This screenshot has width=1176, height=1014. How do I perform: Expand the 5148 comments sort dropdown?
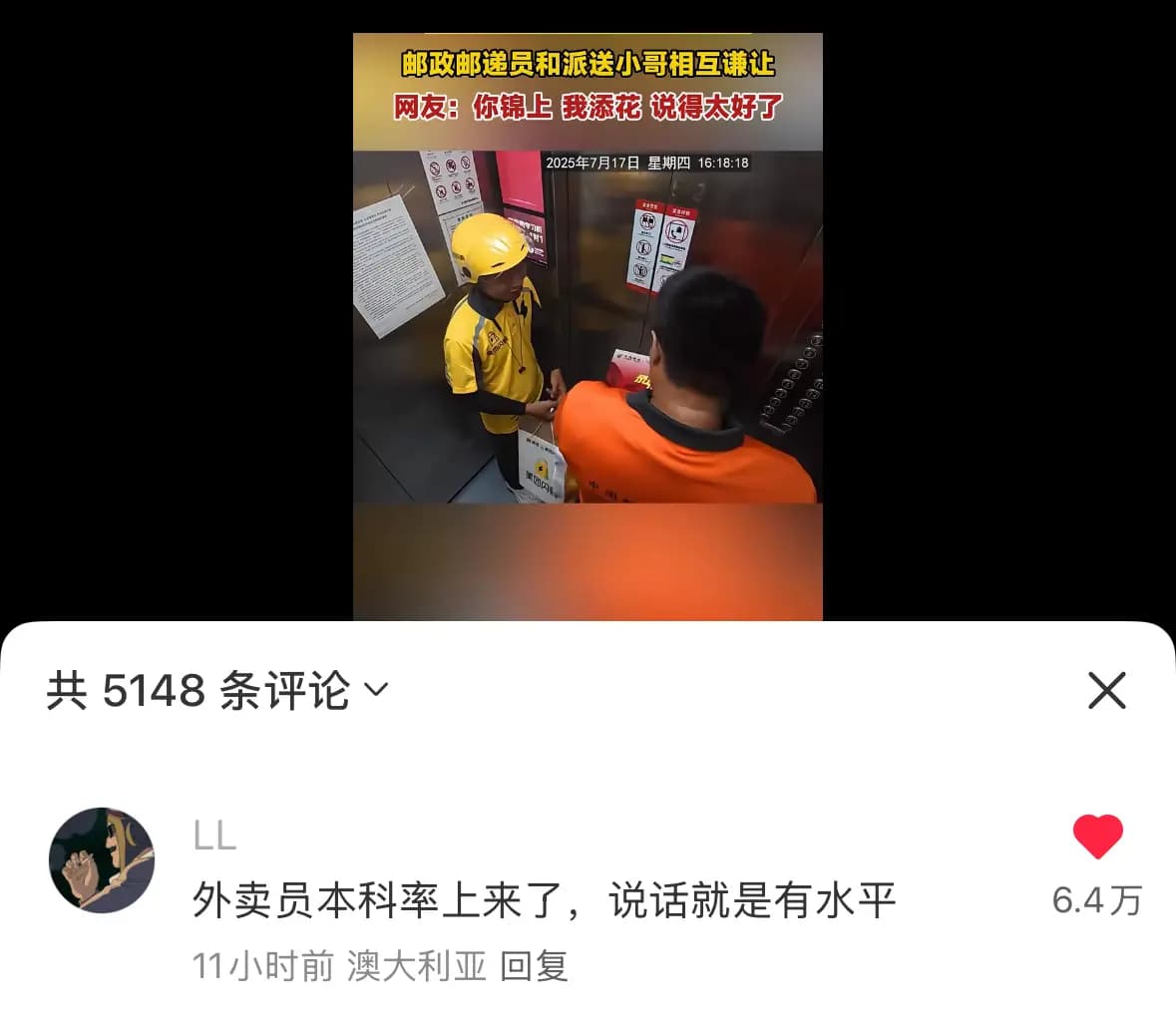[x=377, y=690]
